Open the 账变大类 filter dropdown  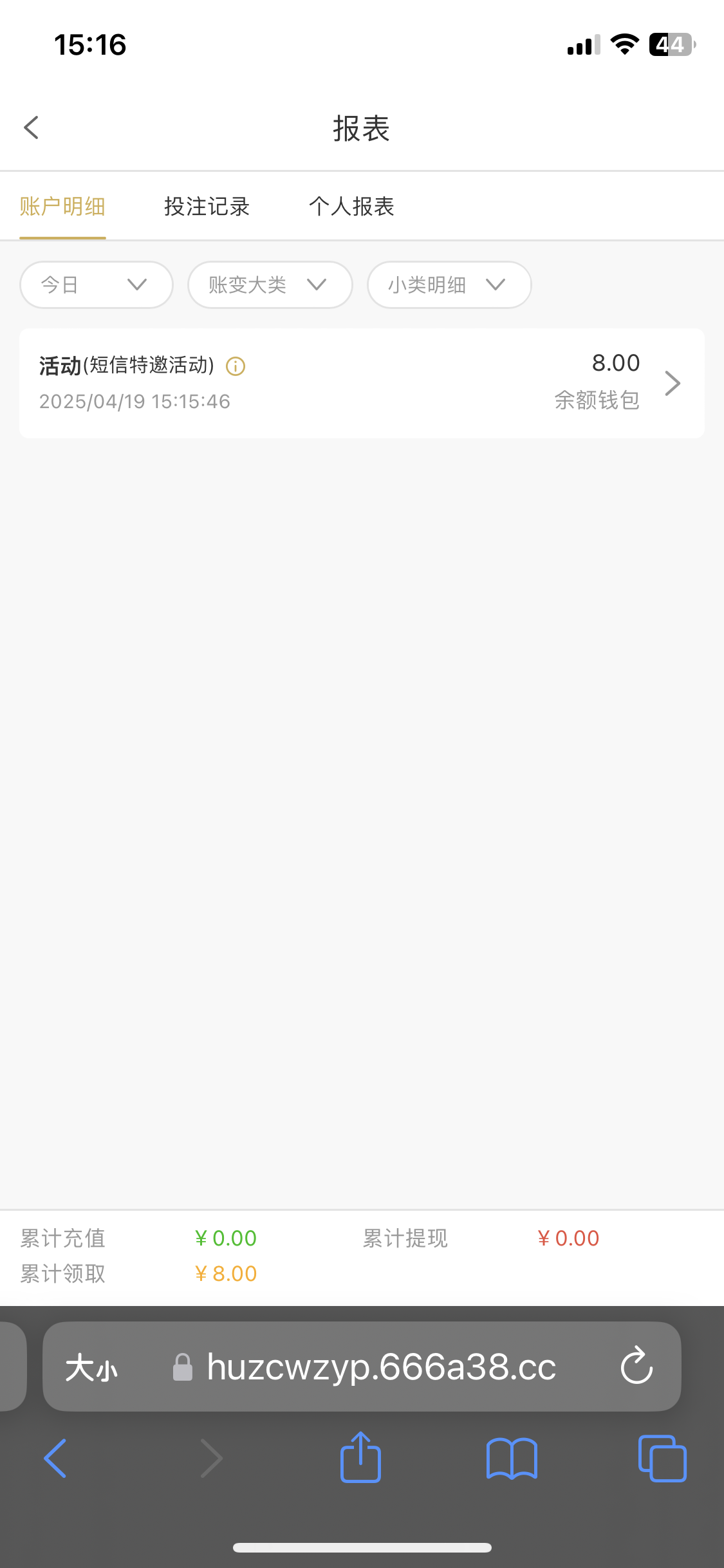270,285
